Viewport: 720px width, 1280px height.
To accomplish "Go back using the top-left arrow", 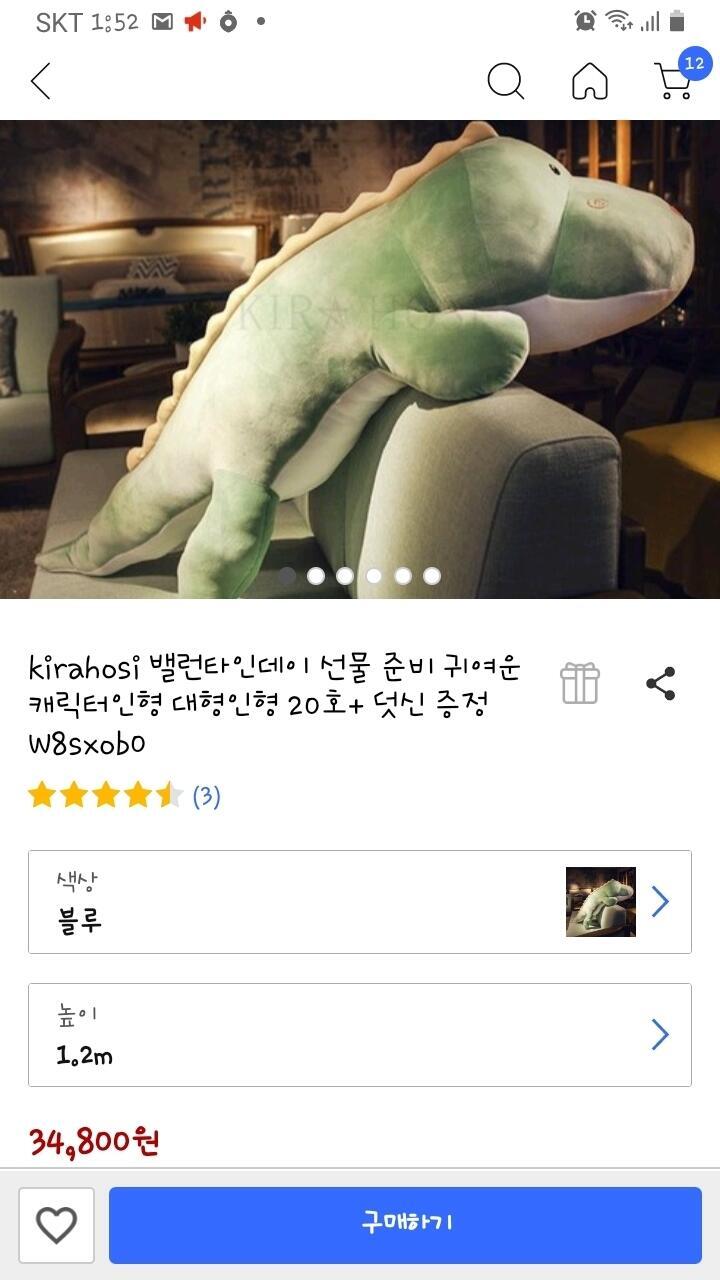I will point(41,81).
